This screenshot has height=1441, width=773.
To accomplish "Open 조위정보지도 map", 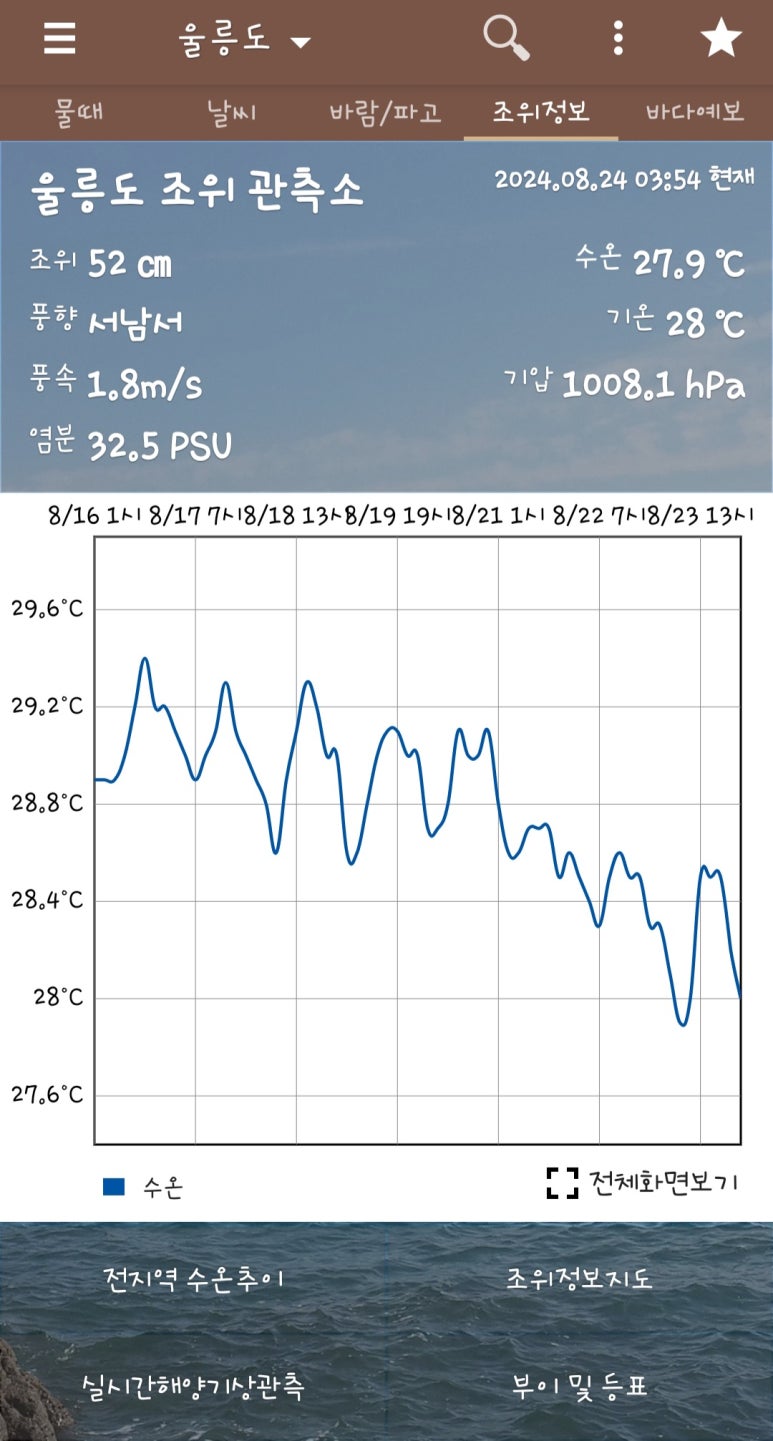I will point(579,1279).
